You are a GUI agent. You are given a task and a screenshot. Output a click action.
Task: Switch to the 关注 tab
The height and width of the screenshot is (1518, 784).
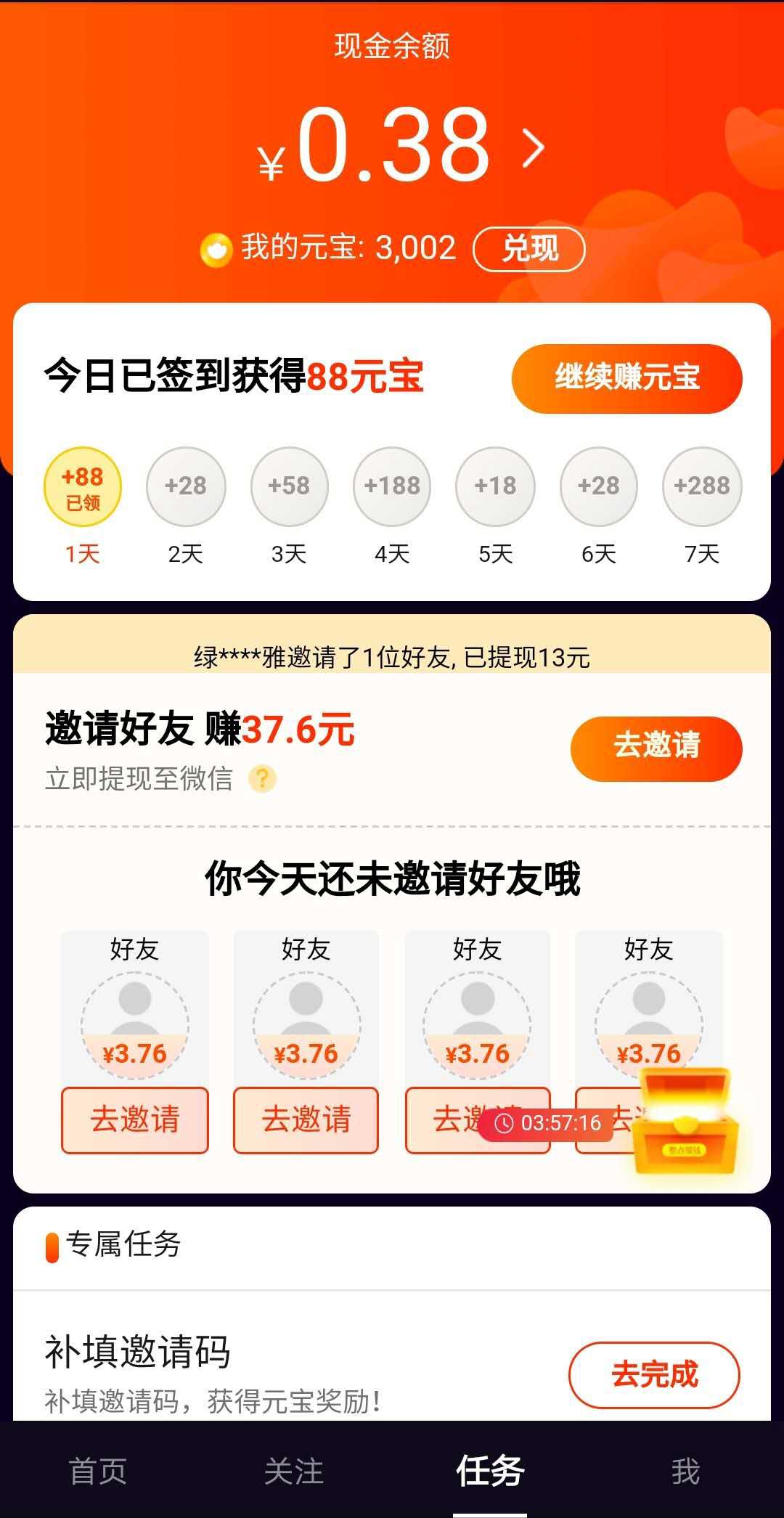tap(294, 1472)
